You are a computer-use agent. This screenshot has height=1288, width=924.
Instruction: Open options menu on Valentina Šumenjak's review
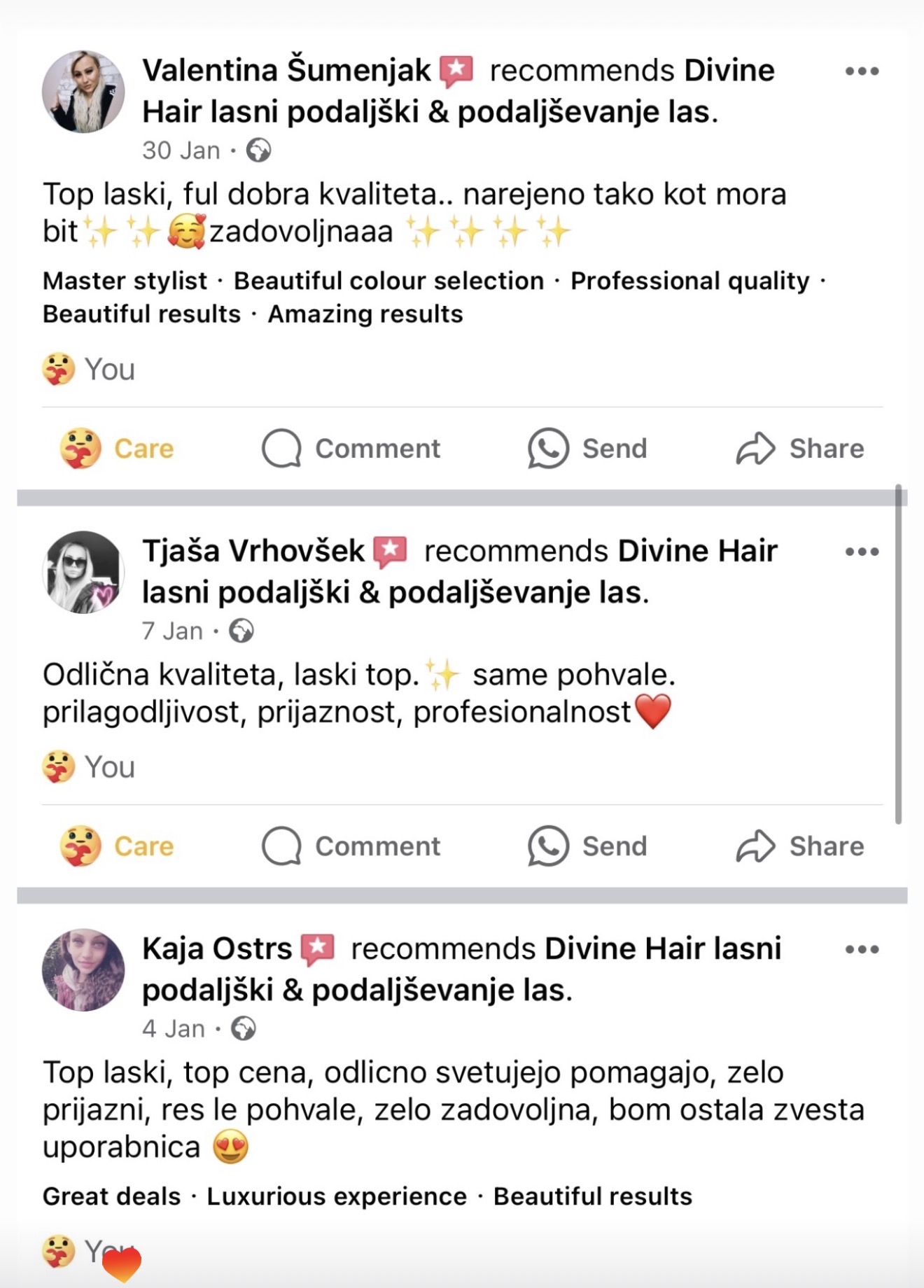(862, 71)
